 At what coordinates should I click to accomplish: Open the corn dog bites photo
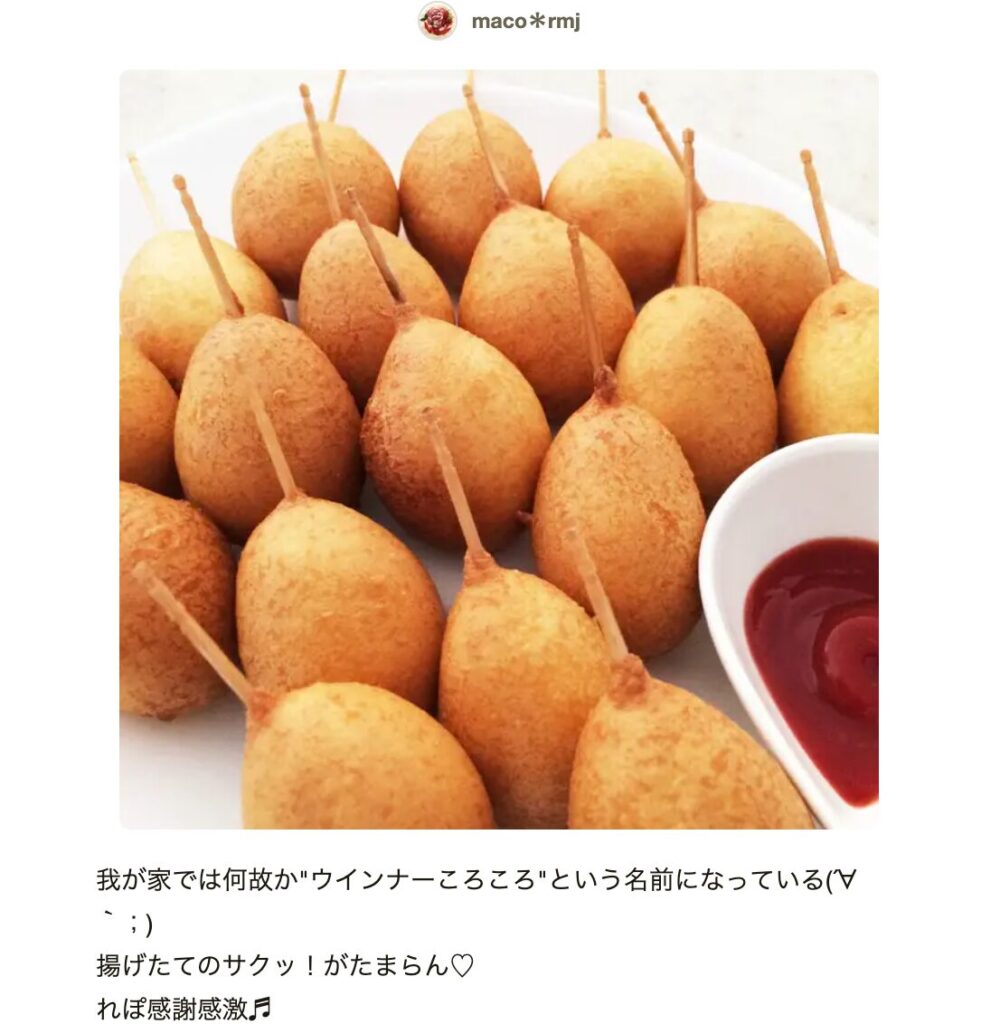(x=498, y=449)
